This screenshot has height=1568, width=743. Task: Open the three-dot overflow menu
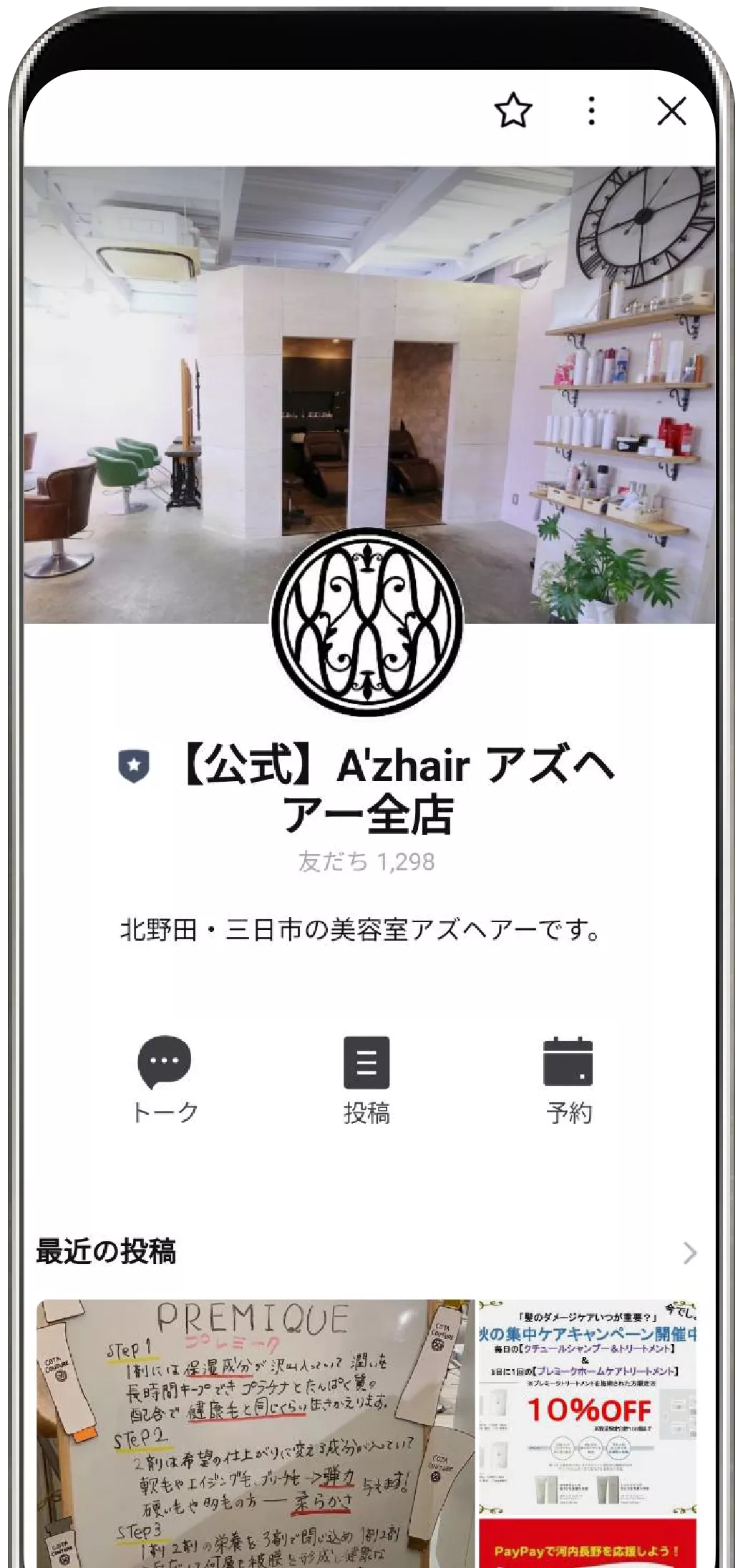(x=591, y=112)
